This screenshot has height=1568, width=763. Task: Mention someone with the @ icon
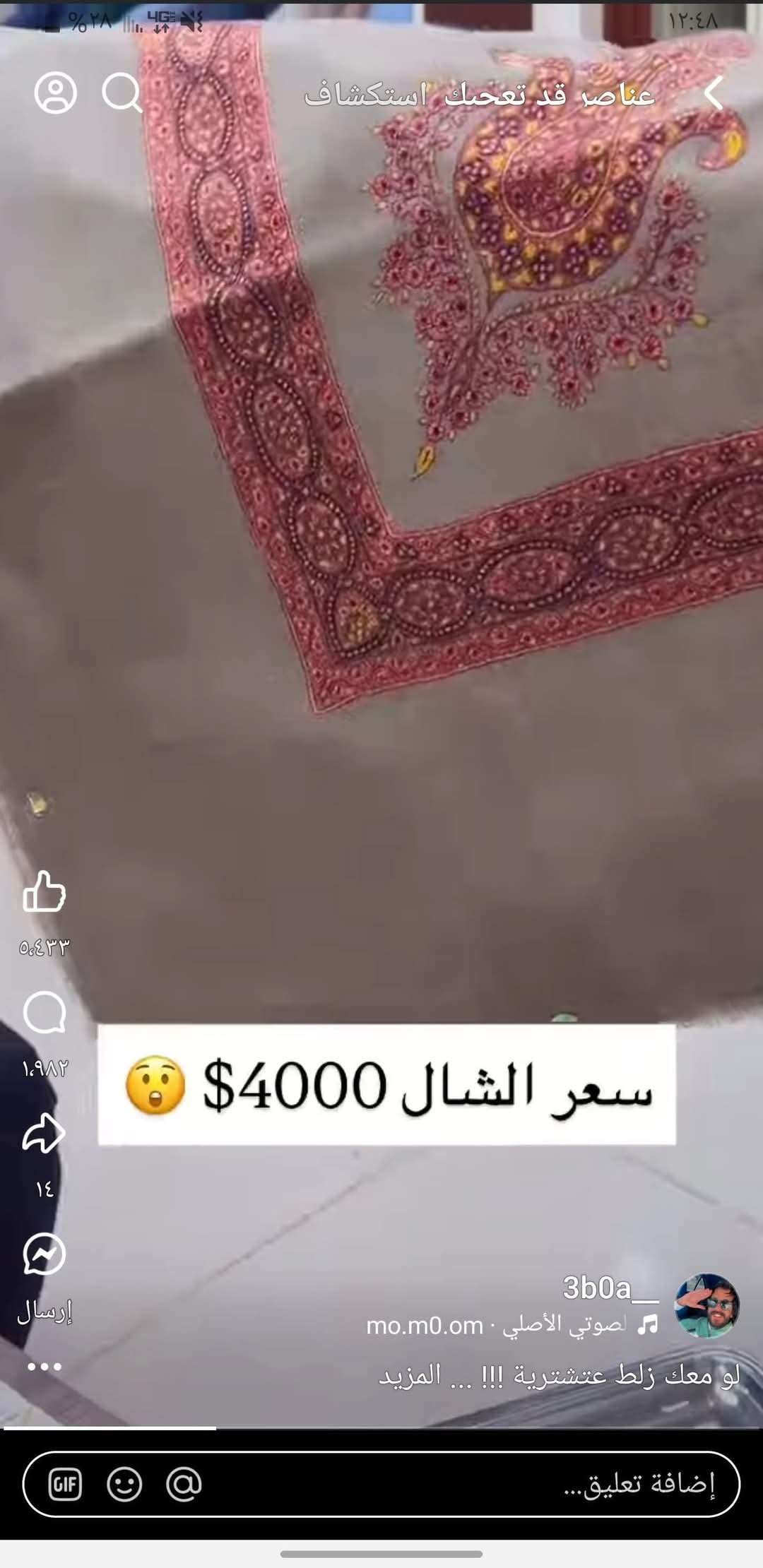184,1484
